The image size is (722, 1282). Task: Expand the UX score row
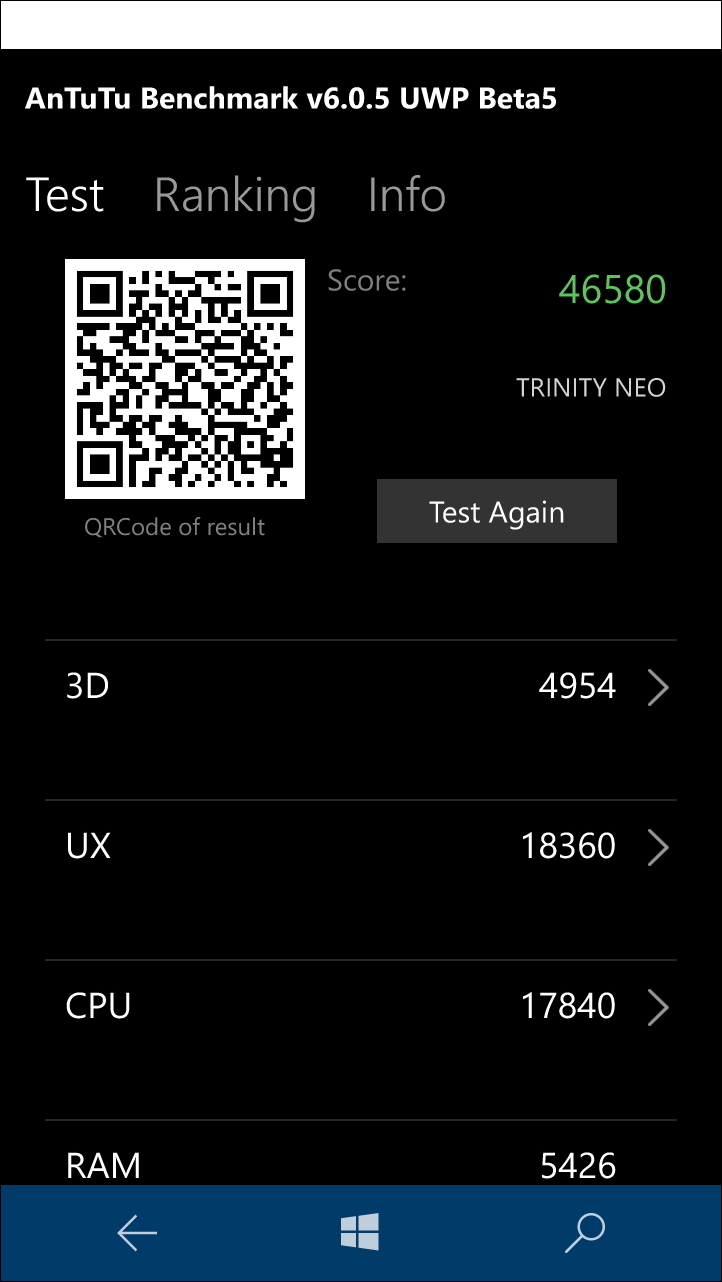360,847
